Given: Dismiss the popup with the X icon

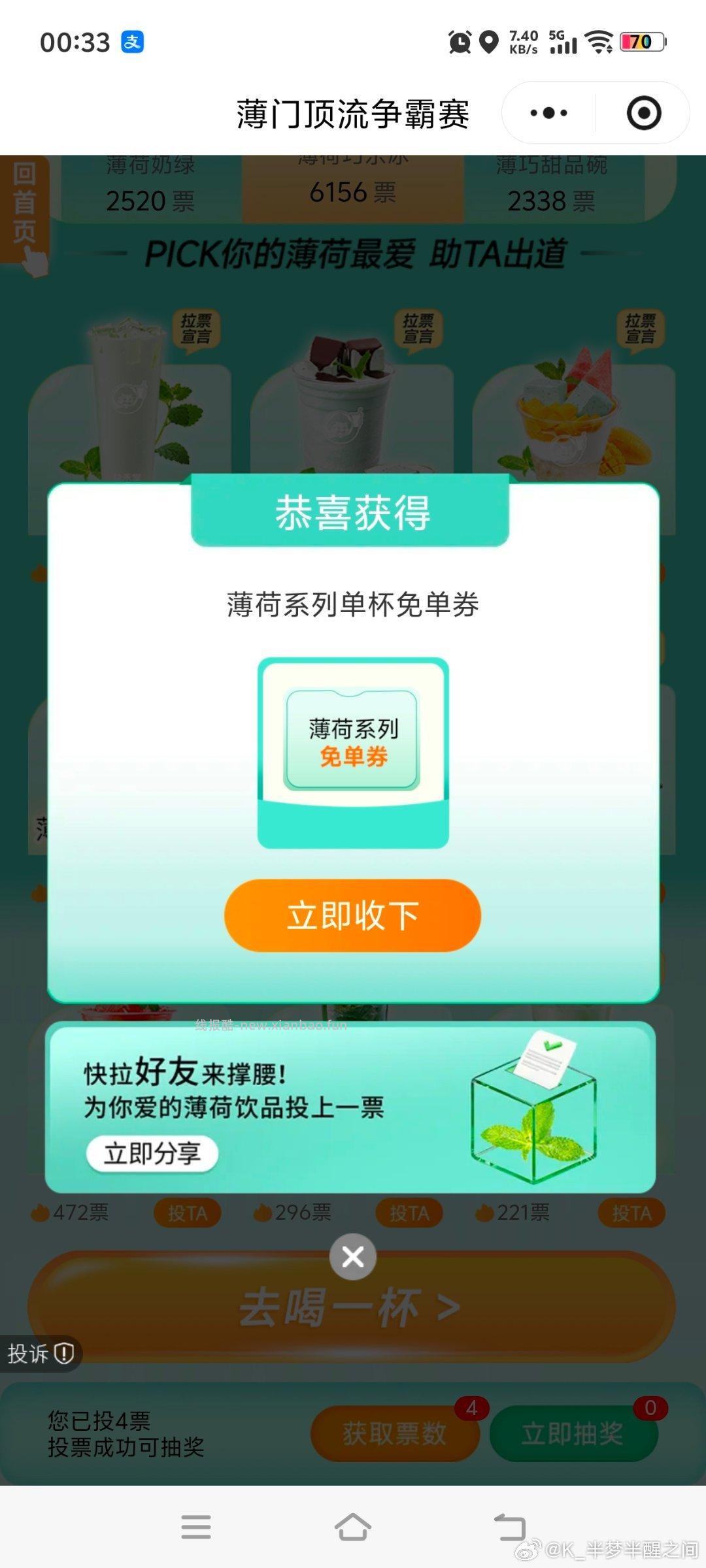Looking at the screenshot, I should pos(353,1255).
